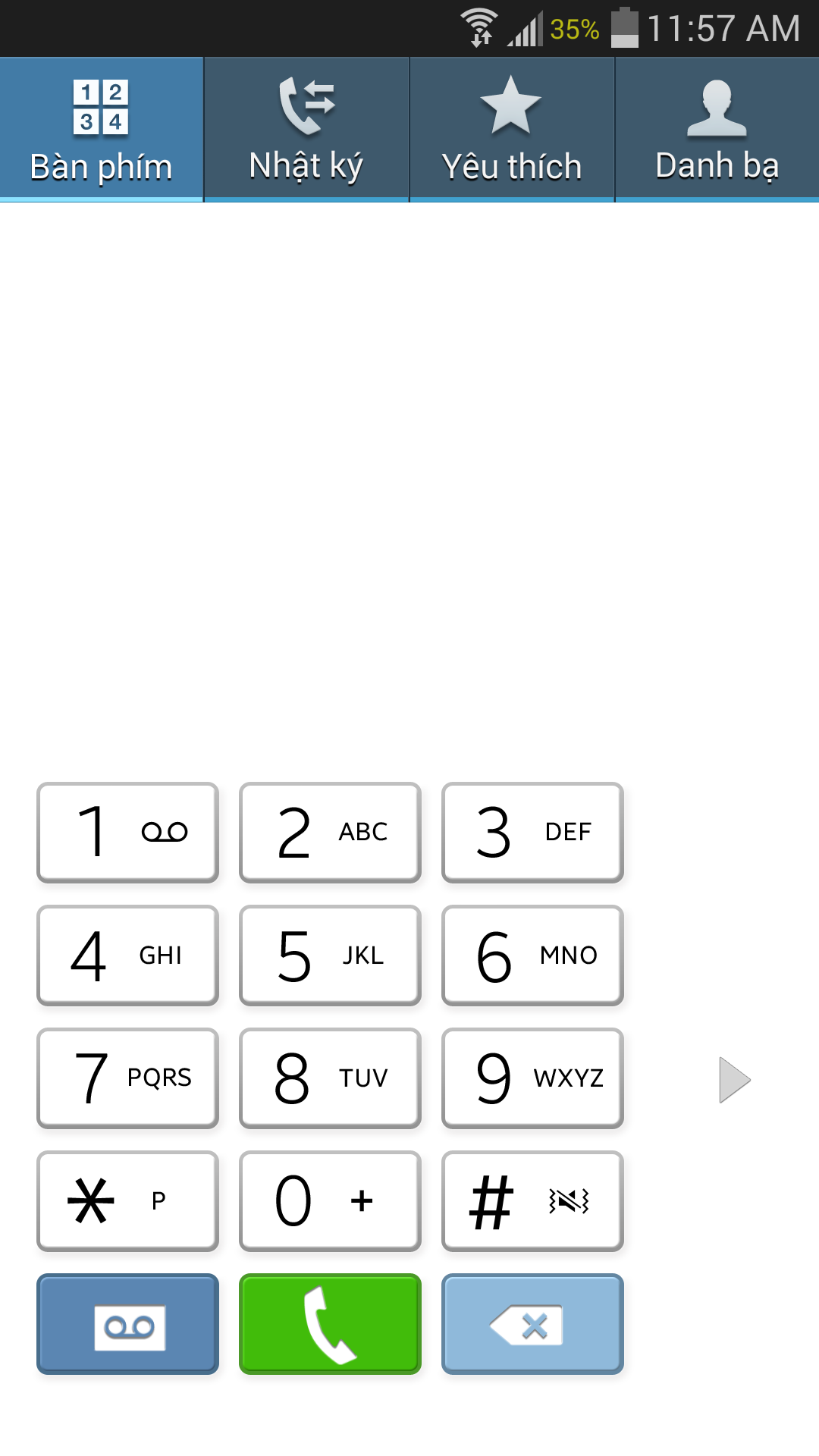Enter digit 5 JKL
The width and height of the screenshot is (819, 1456).
coord(330,955)
